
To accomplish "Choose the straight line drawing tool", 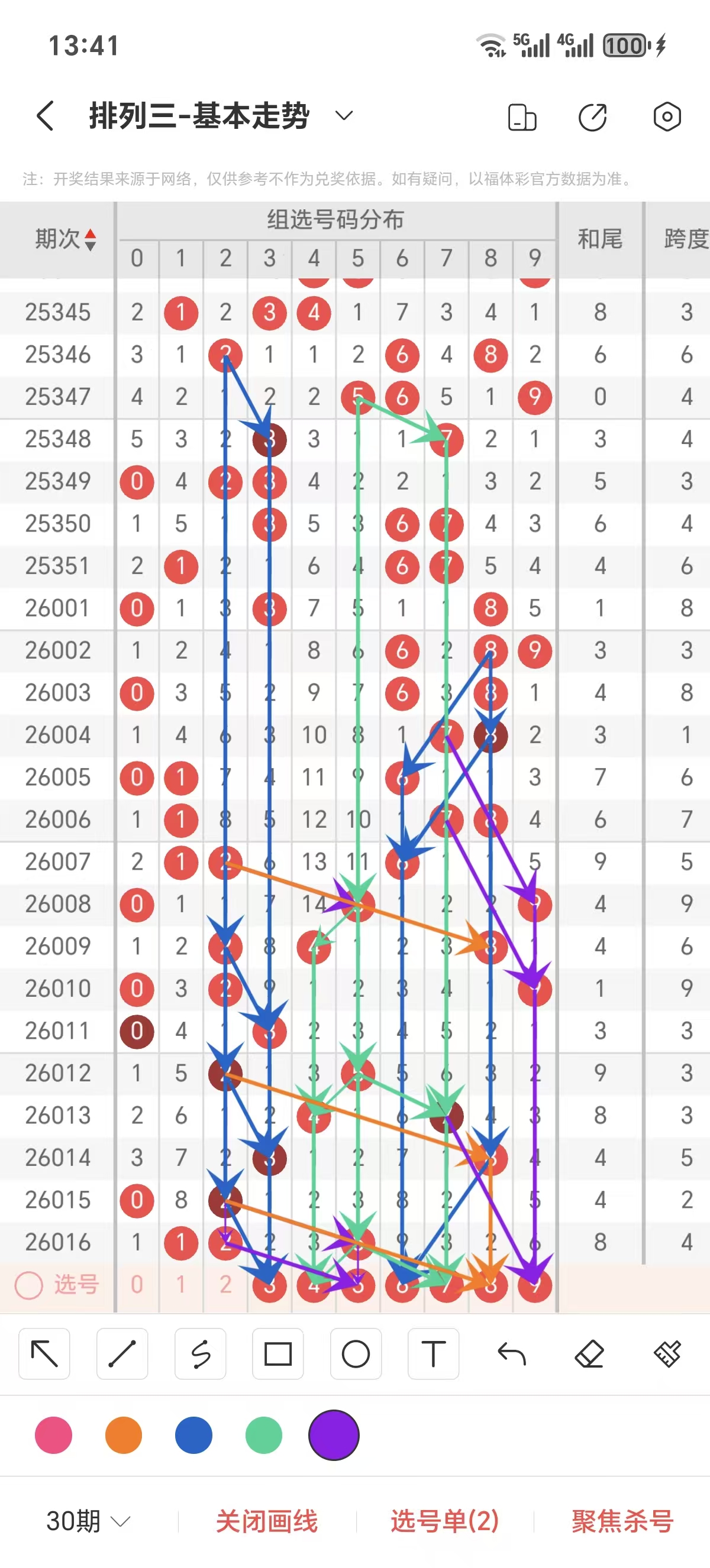I will [122, 1354].
